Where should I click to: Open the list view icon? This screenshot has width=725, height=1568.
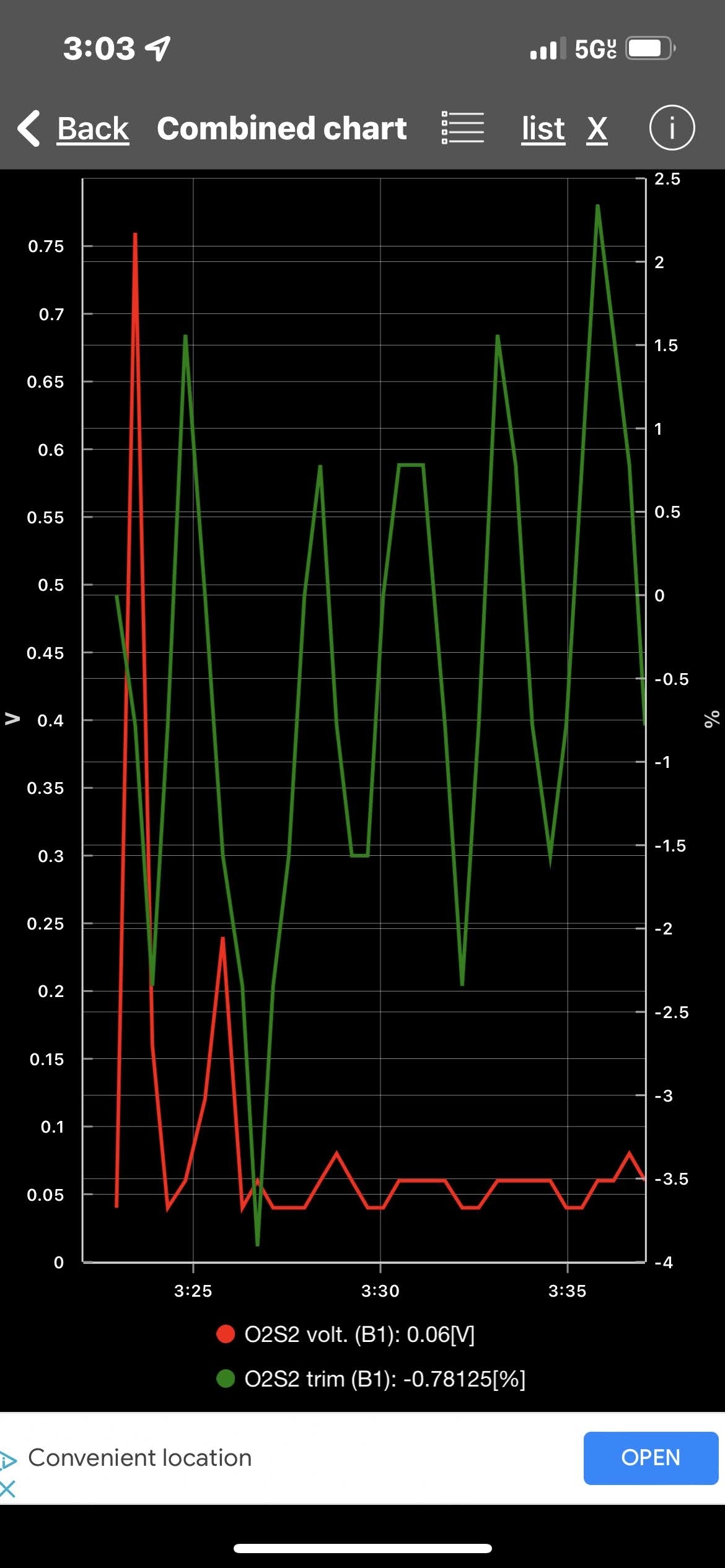pyautogui.click(x=462, y=128)
